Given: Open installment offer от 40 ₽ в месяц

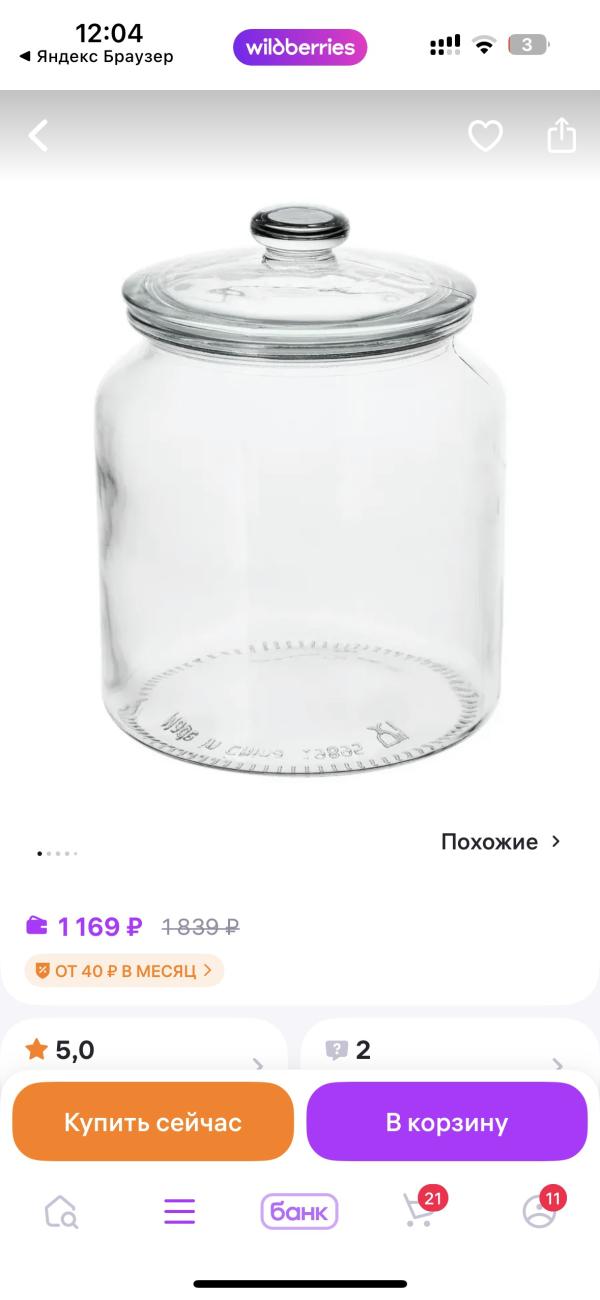Looking at the screenshot, I should 124,970.
